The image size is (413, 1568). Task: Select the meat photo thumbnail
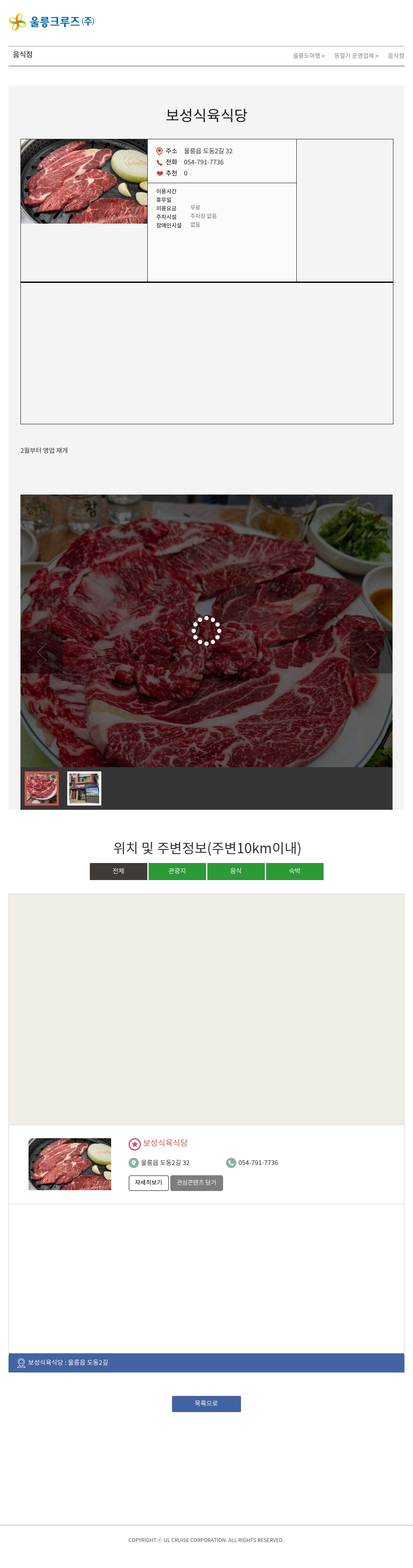[x=42, y=788]
